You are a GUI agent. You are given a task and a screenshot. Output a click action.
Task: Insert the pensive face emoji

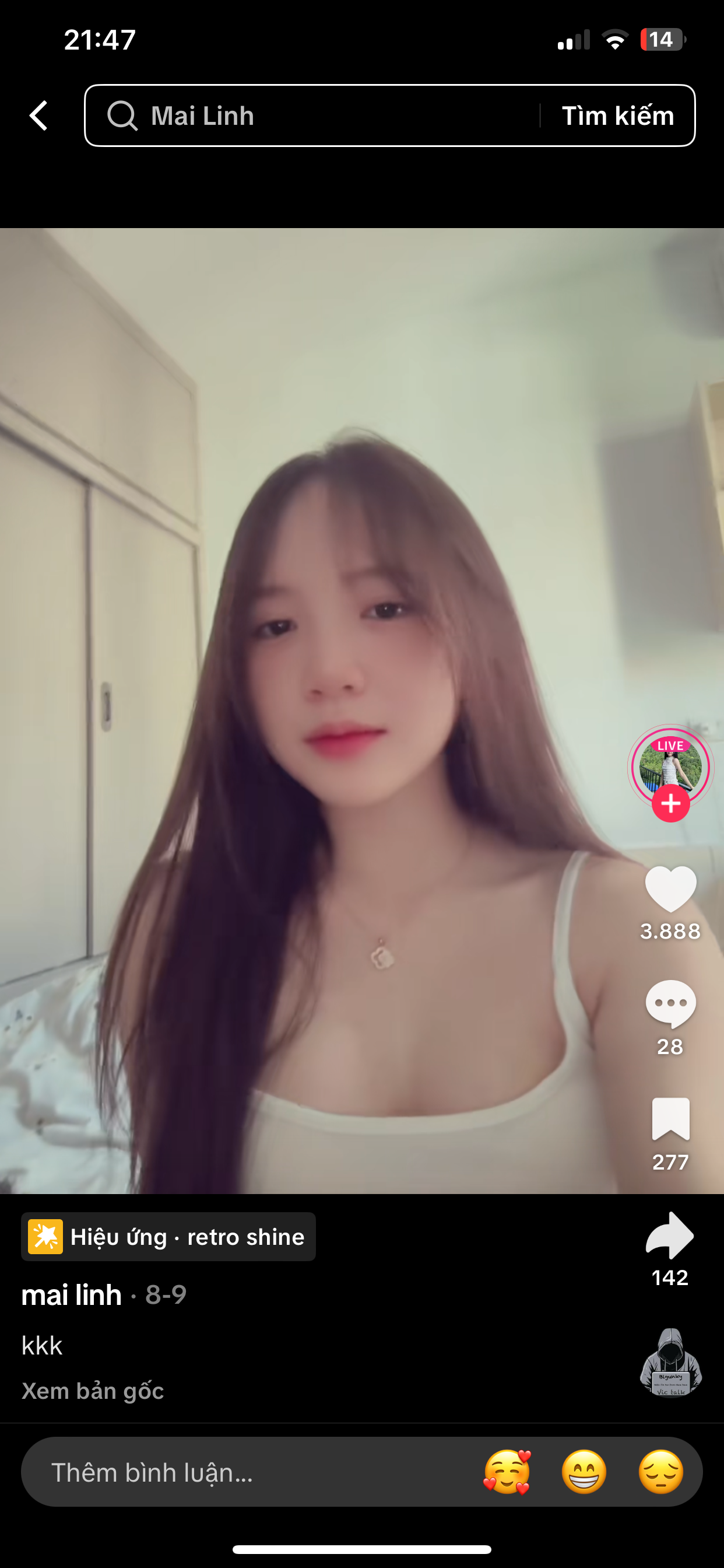[660, 1472]
